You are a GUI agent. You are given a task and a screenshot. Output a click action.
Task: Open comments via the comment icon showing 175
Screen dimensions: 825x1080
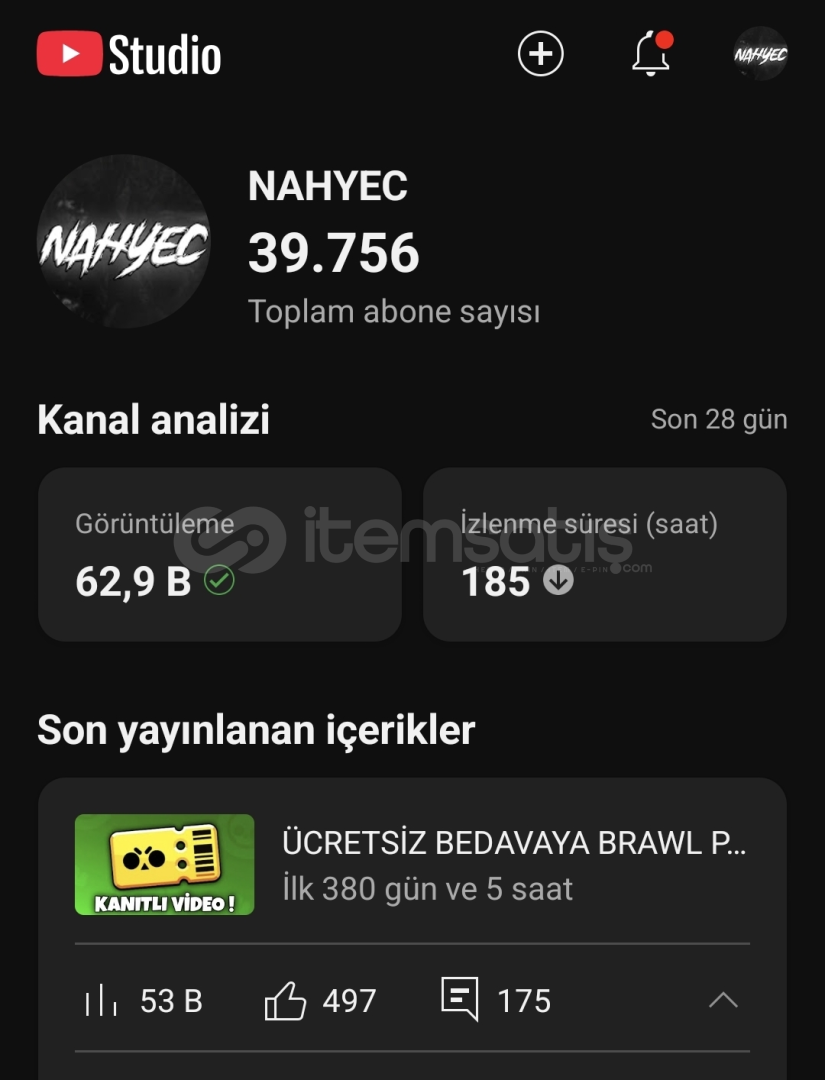(459, 999)
